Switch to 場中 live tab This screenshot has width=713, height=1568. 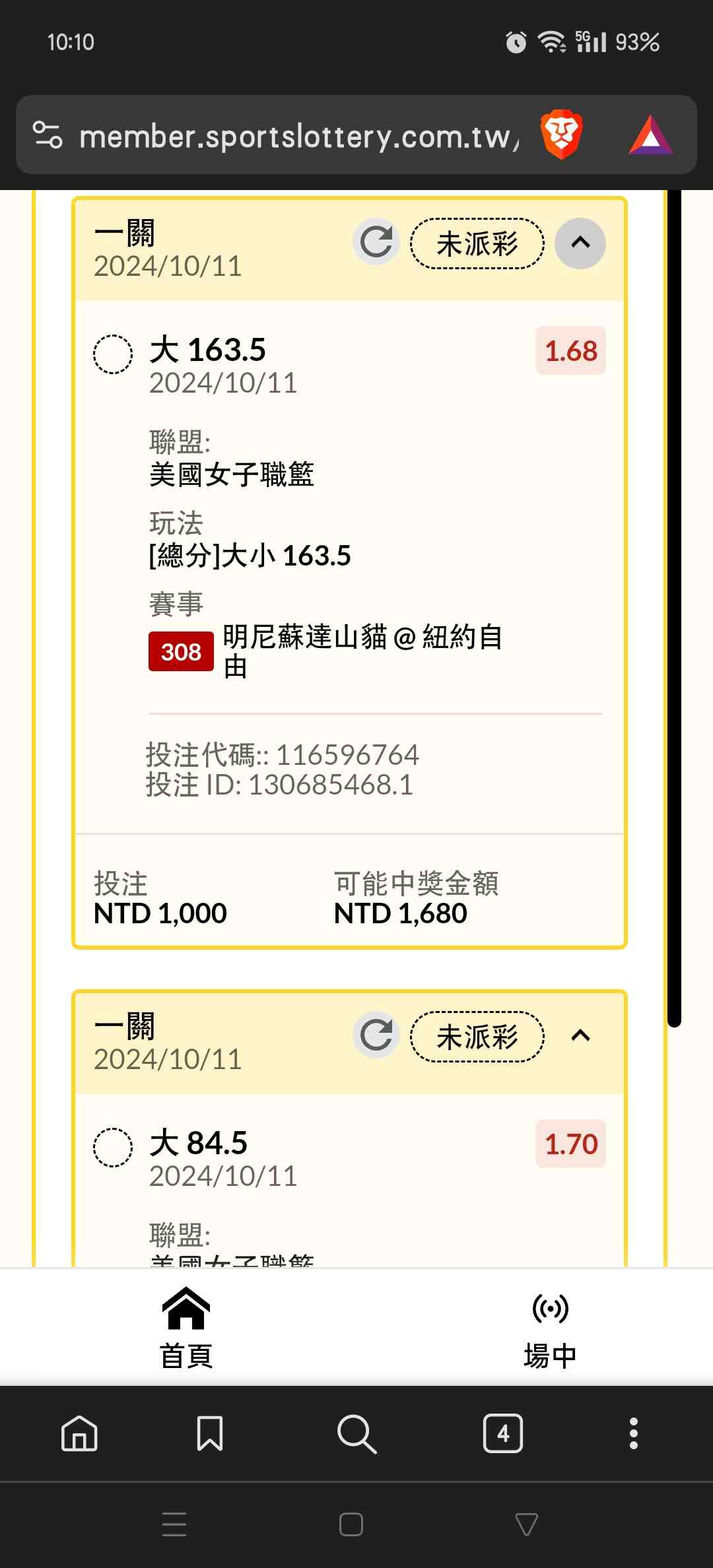click(x=550, y=1328)
